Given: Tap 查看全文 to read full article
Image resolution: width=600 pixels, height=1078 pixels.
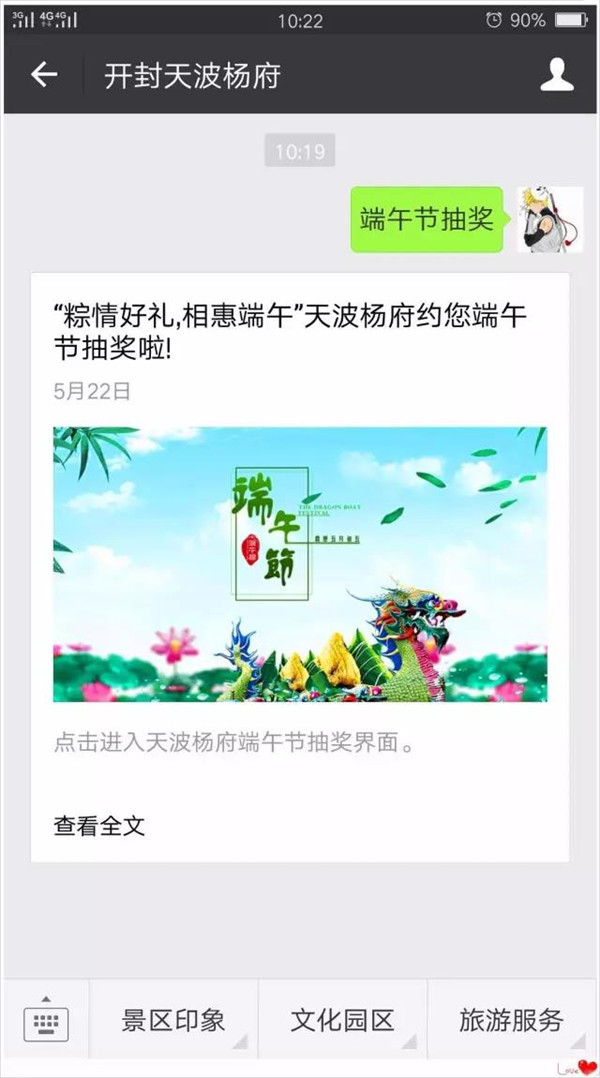Looking at the screenshot, I should 100,825.
